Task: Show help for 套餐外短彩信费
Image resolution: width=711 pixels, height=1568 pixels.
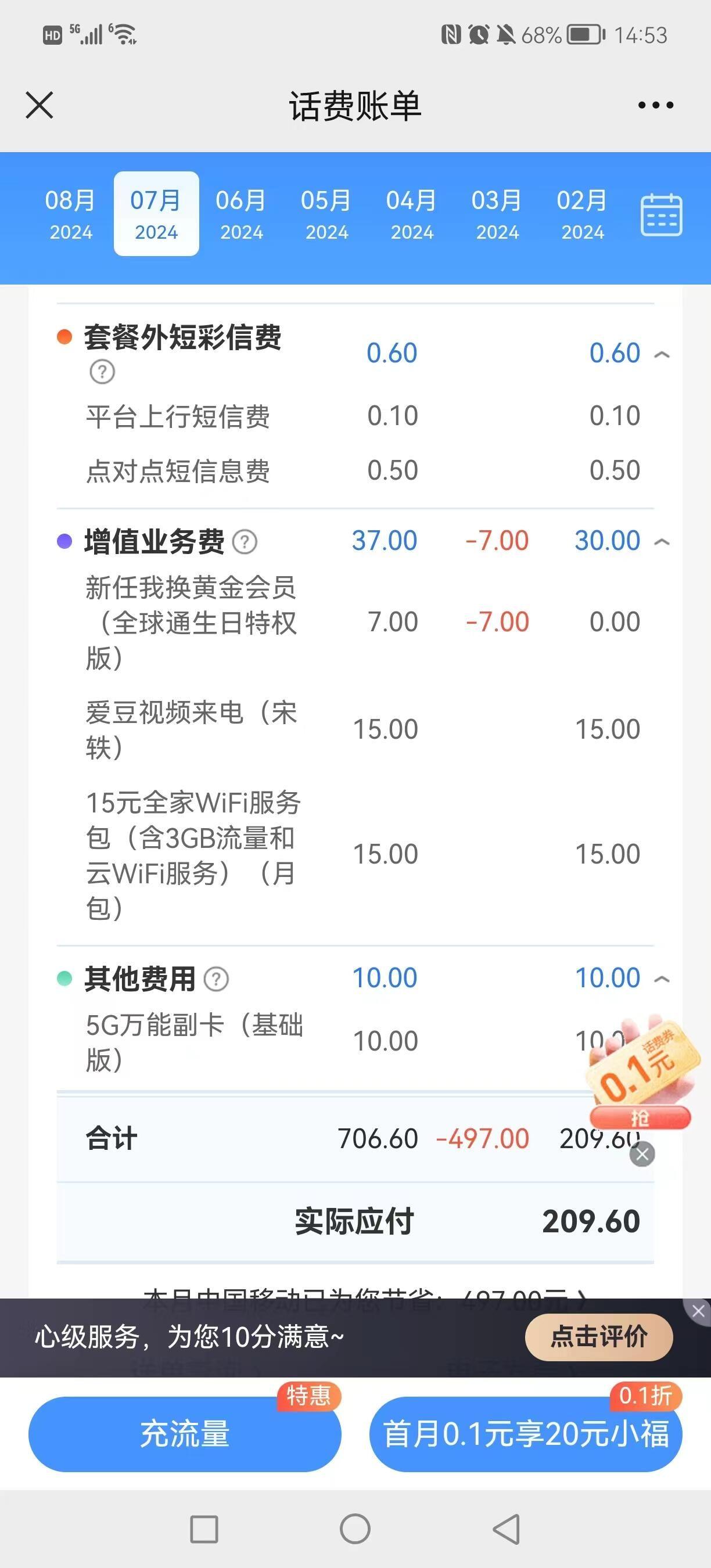Action: tap(102, 371)
